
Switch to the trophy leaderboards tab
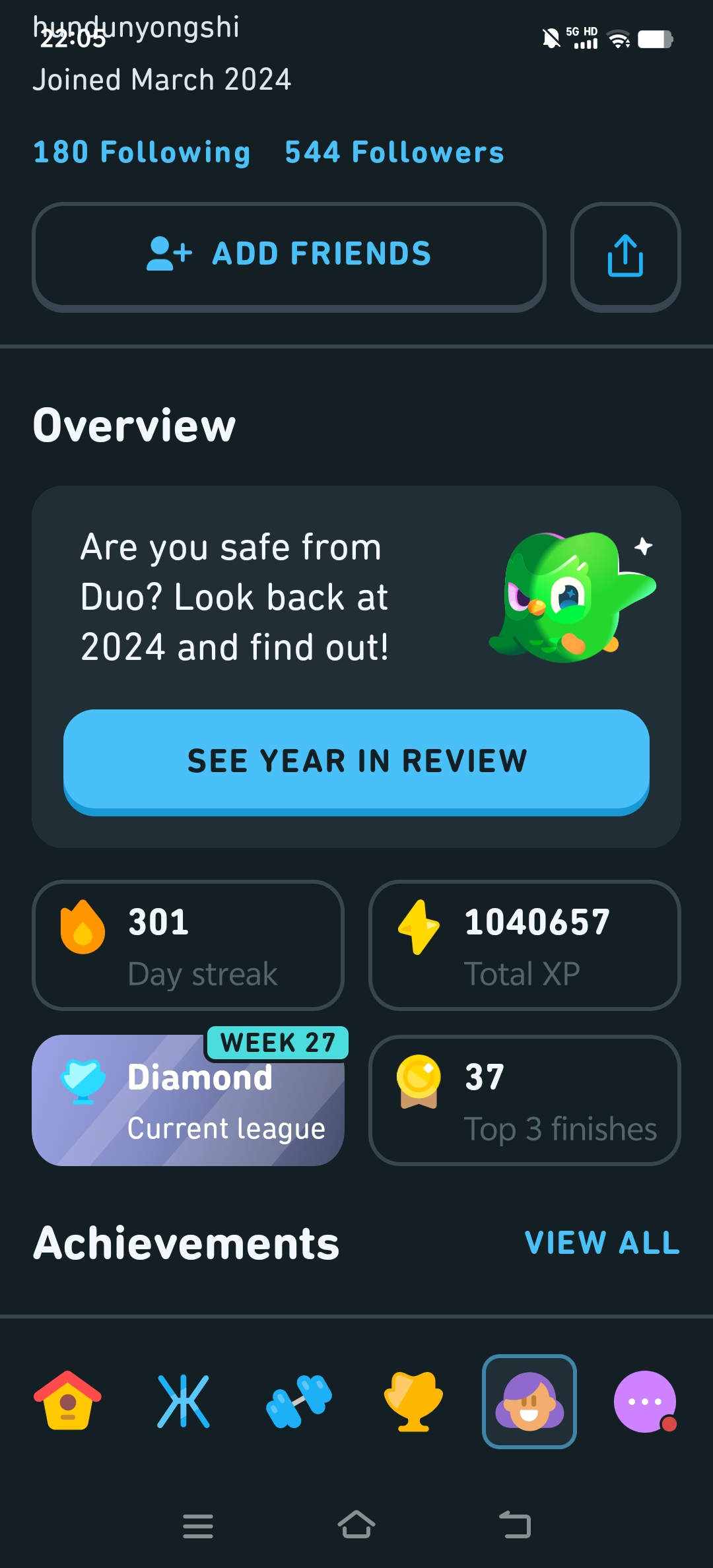pyautogui.click(x=414, y=1401)
